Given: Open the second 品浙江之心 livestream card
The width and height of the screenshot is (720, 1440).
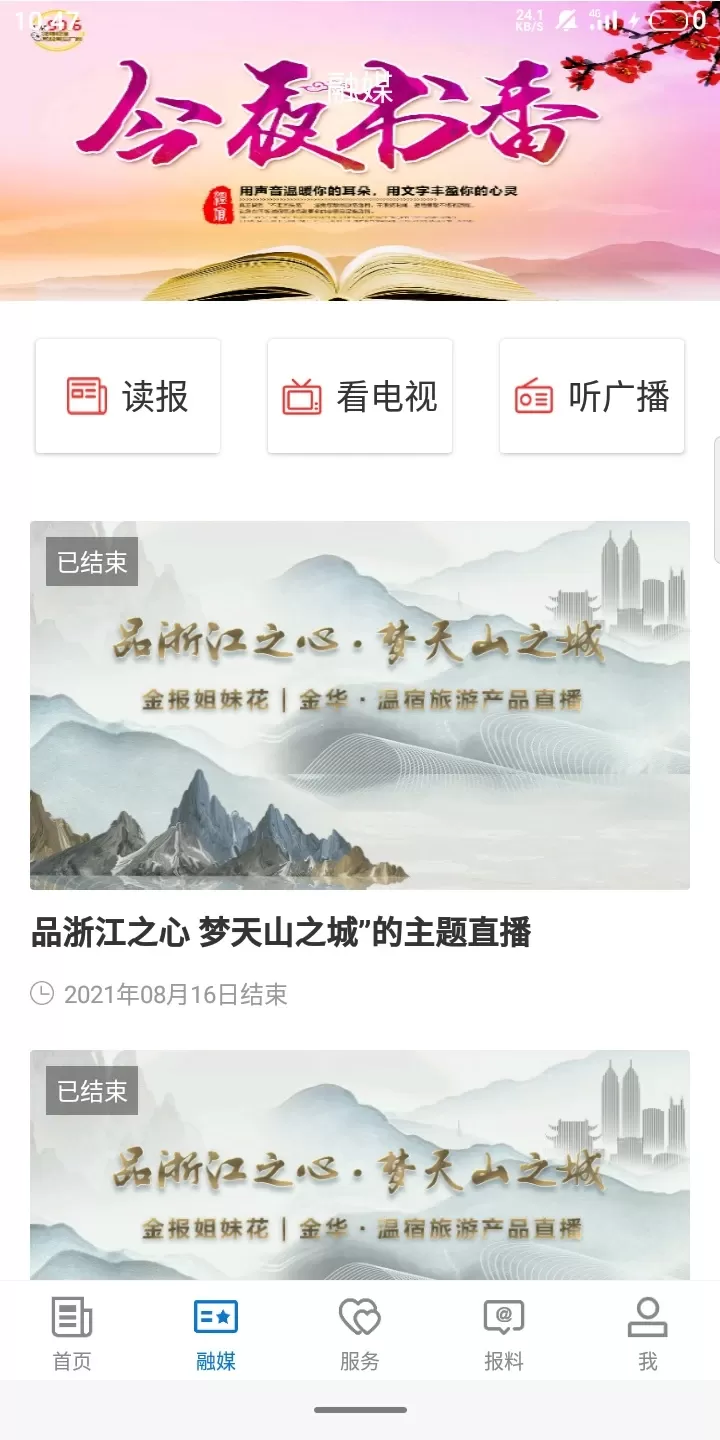Looking at the screenshot, I should click(x=360, y=1165).
